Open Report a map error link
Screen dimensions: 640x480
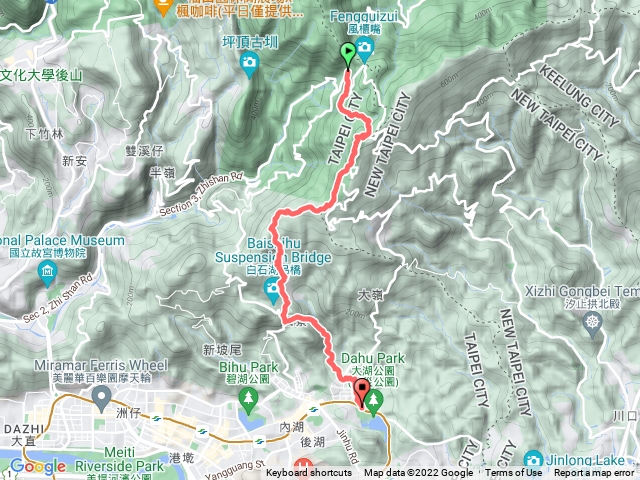[594, 473]
